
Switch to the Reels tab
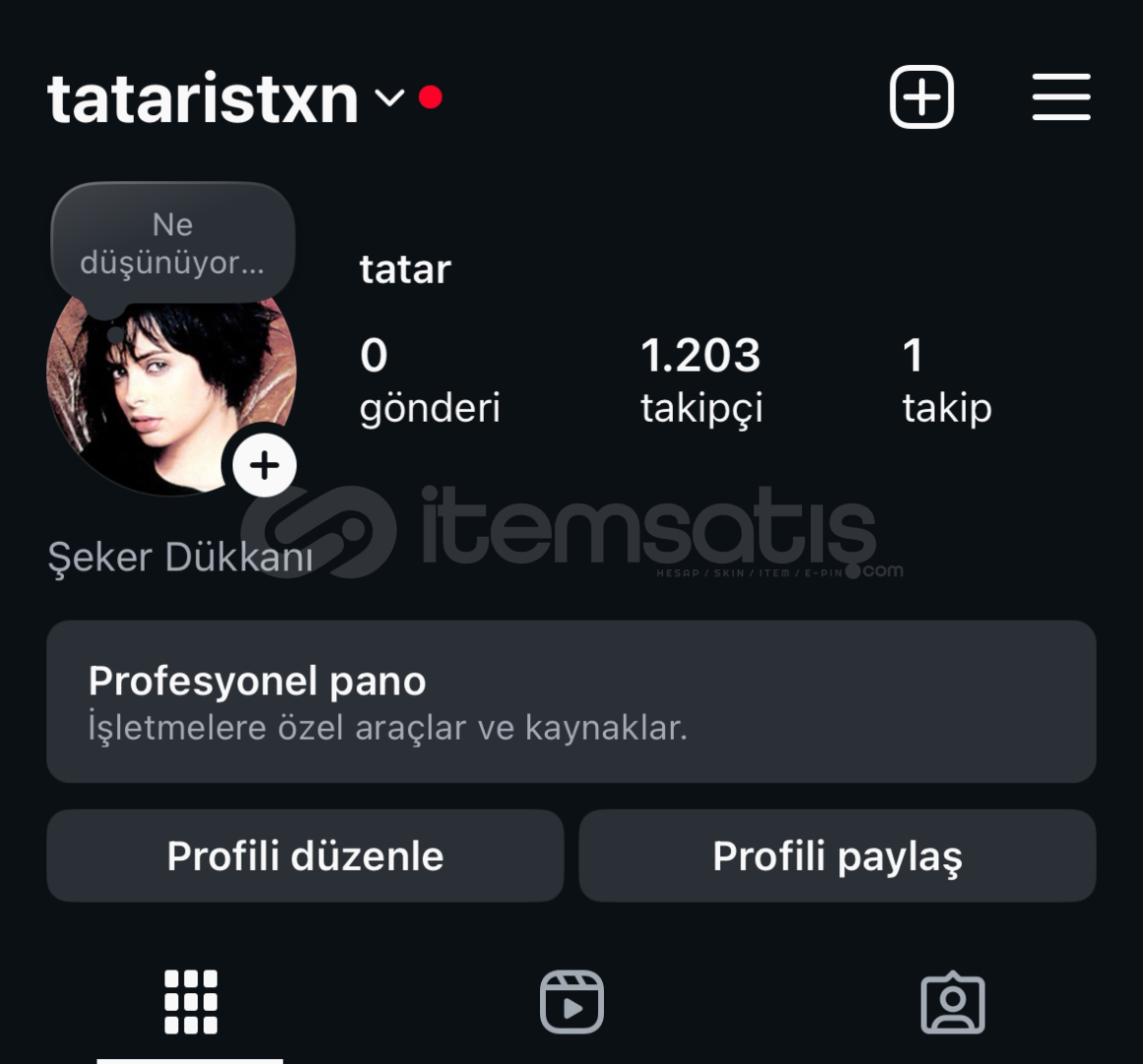coord(571,1002)
